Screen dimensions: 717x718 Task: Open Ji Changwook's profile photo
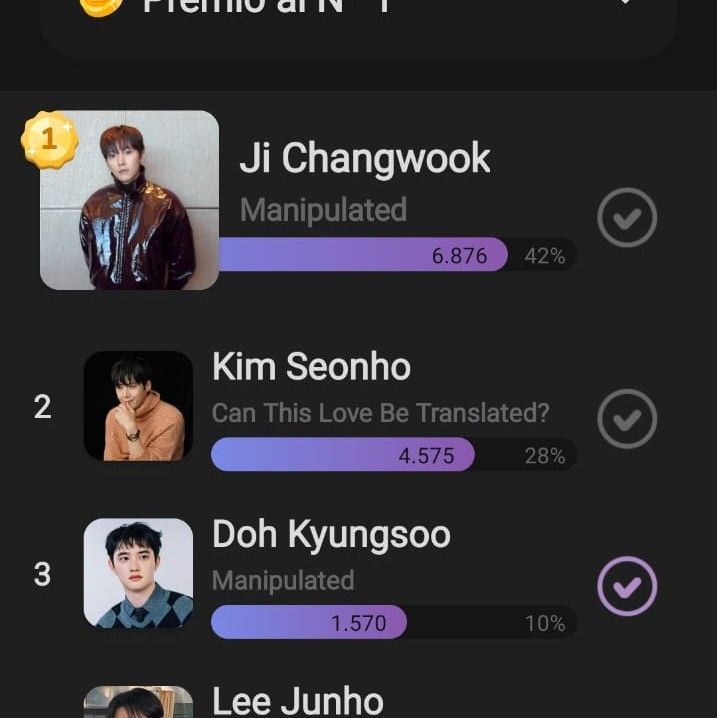point(129,200)
